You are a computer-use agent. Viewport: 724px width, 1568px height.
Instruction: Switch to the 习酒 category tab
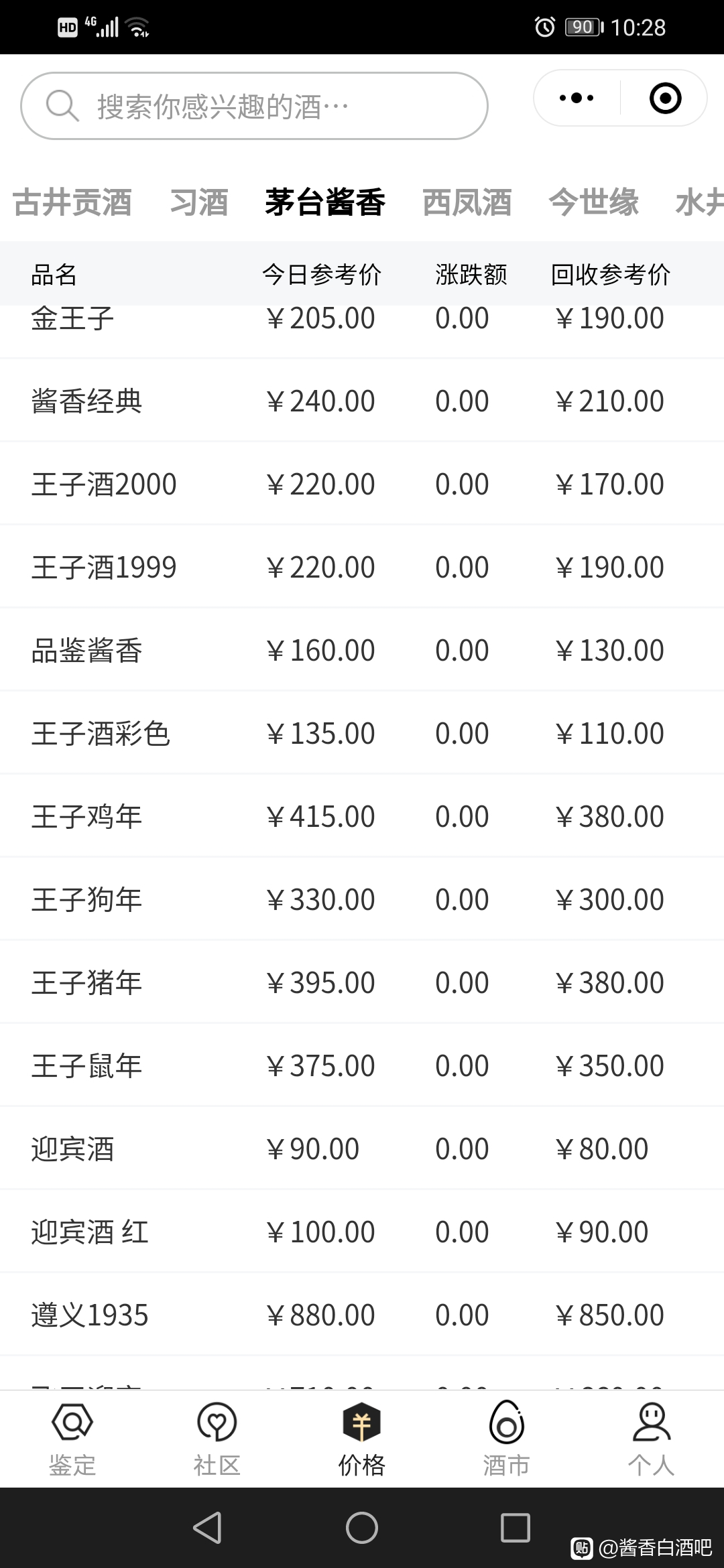click(199, 202)
